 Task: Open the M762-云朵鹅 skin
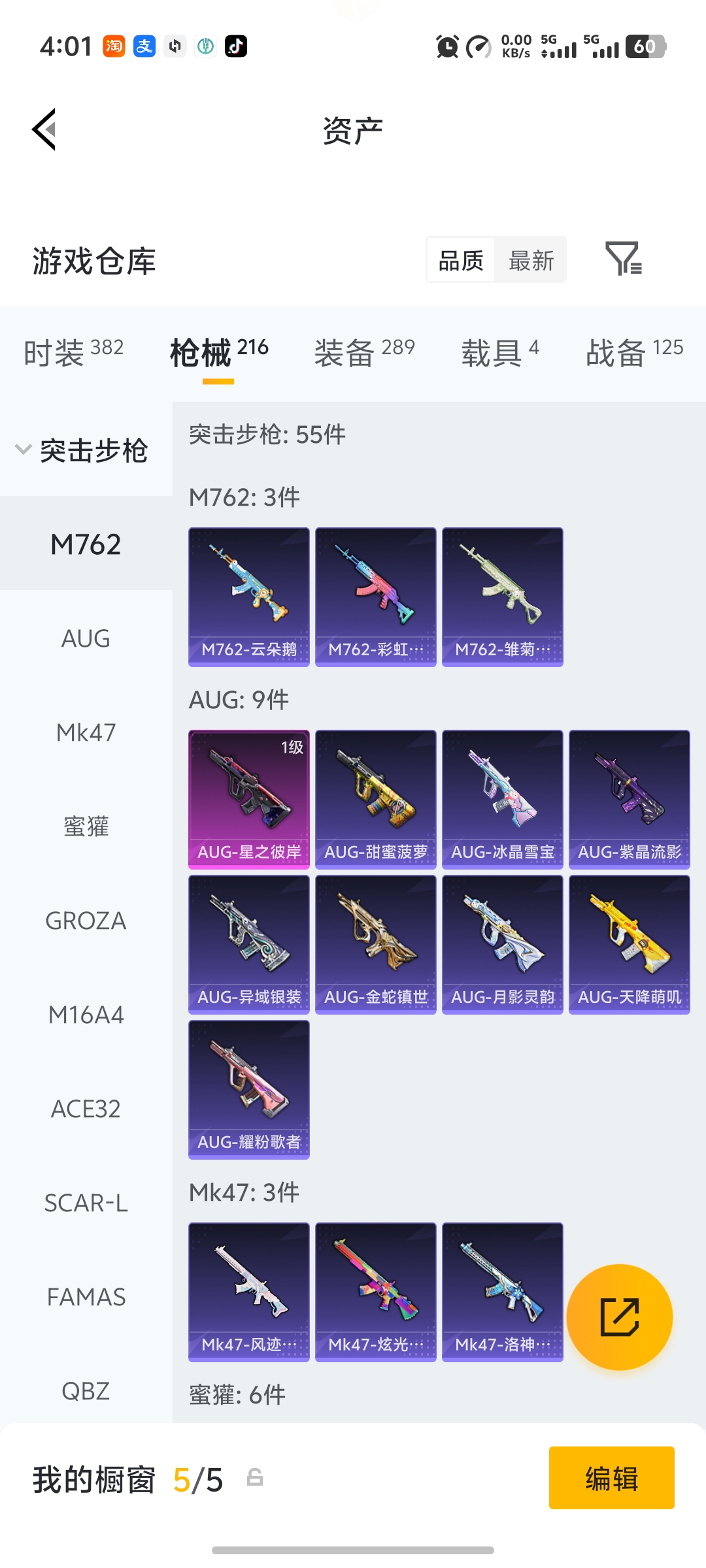click(x=249, y=596)
